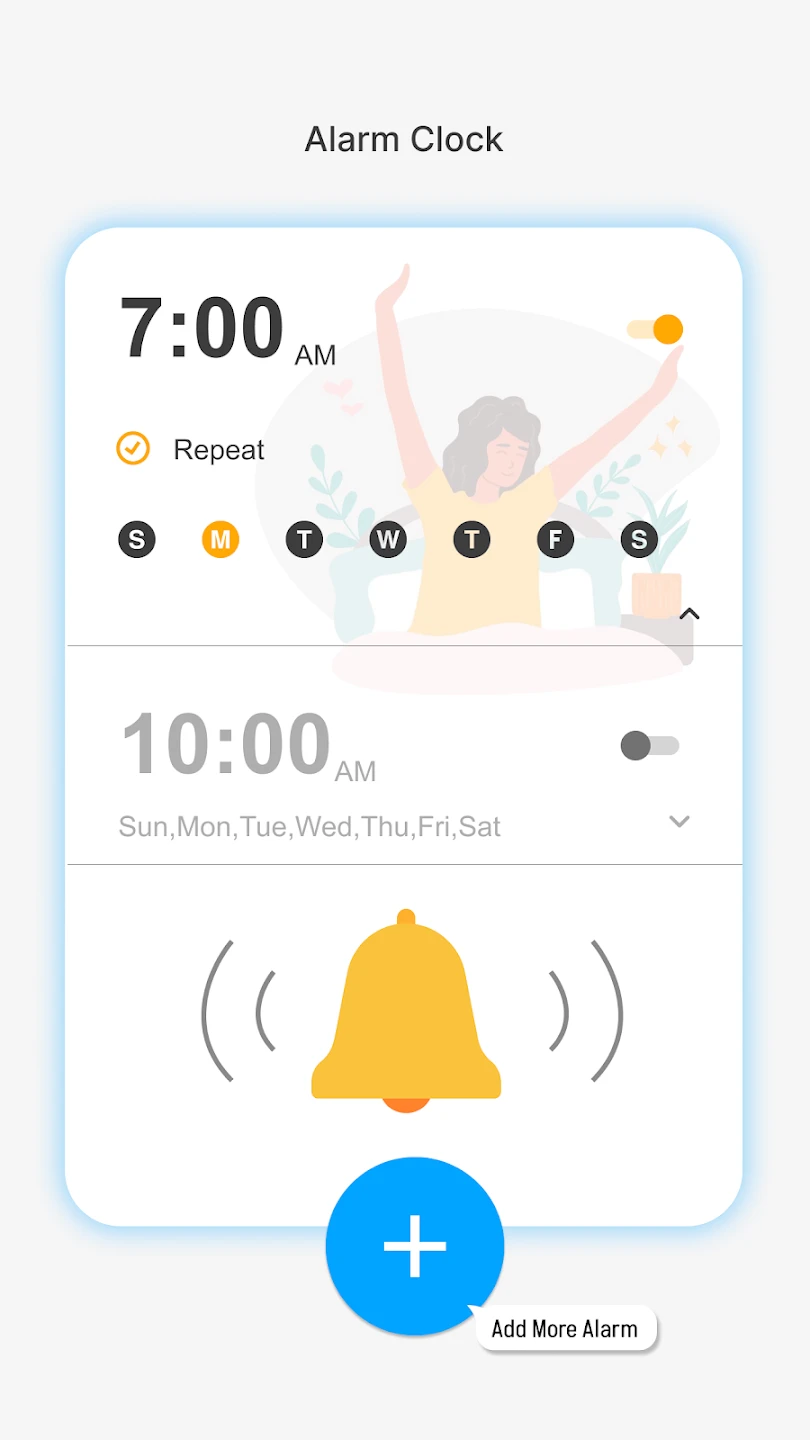The image size is (810, 1440).
Task: Collapse the 7:00 AM alarm details
Action: (689, 614)
